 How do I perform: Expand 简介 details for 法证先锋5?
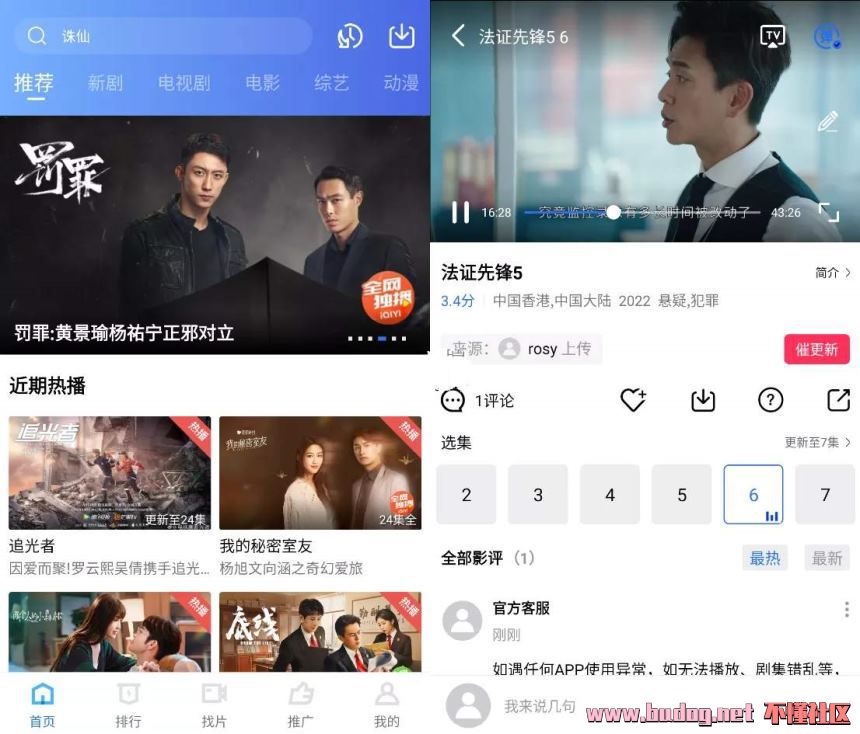click(x=832, y=272)
